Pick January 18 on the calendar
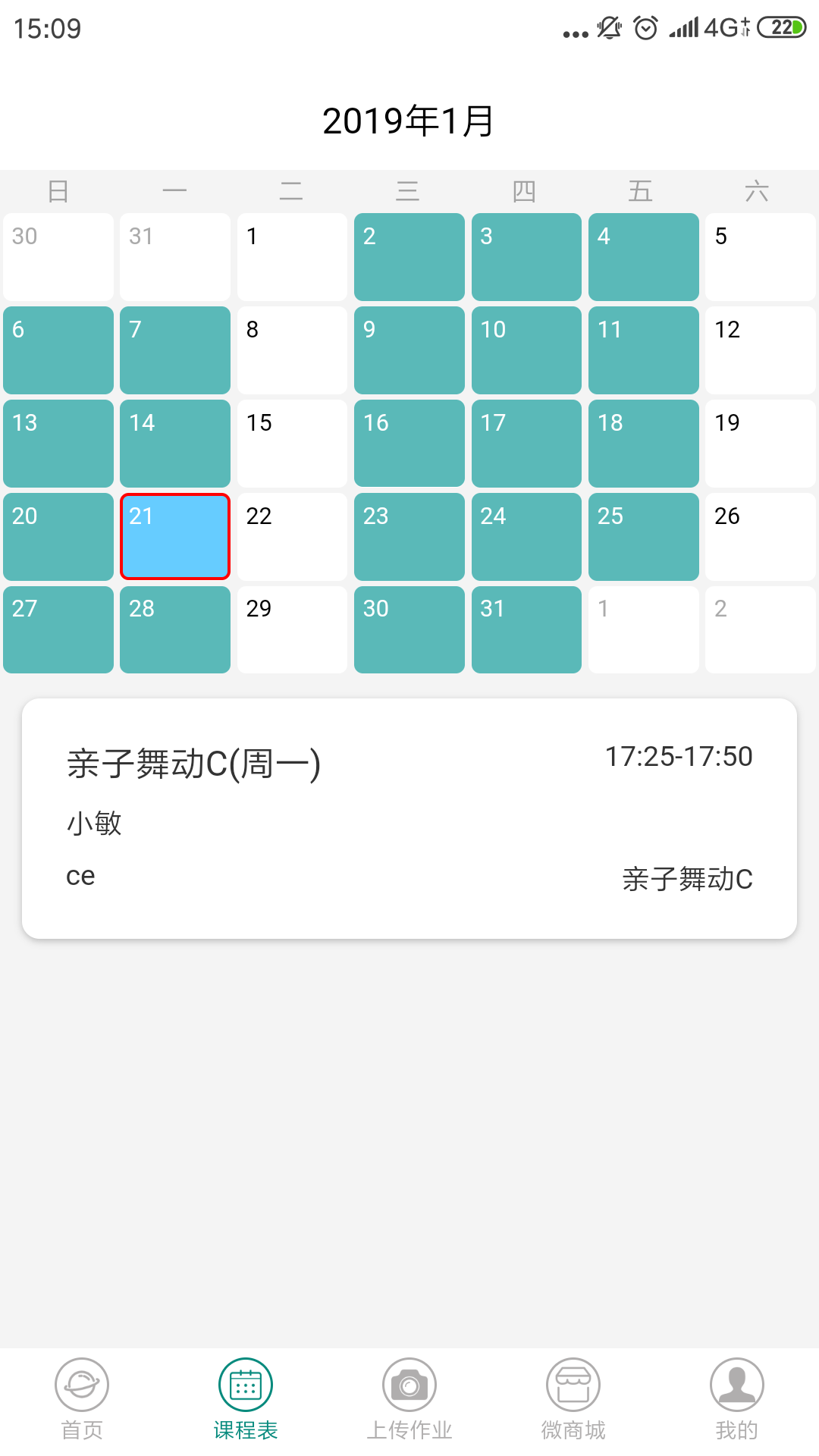819x1456 pixels. 643,444
